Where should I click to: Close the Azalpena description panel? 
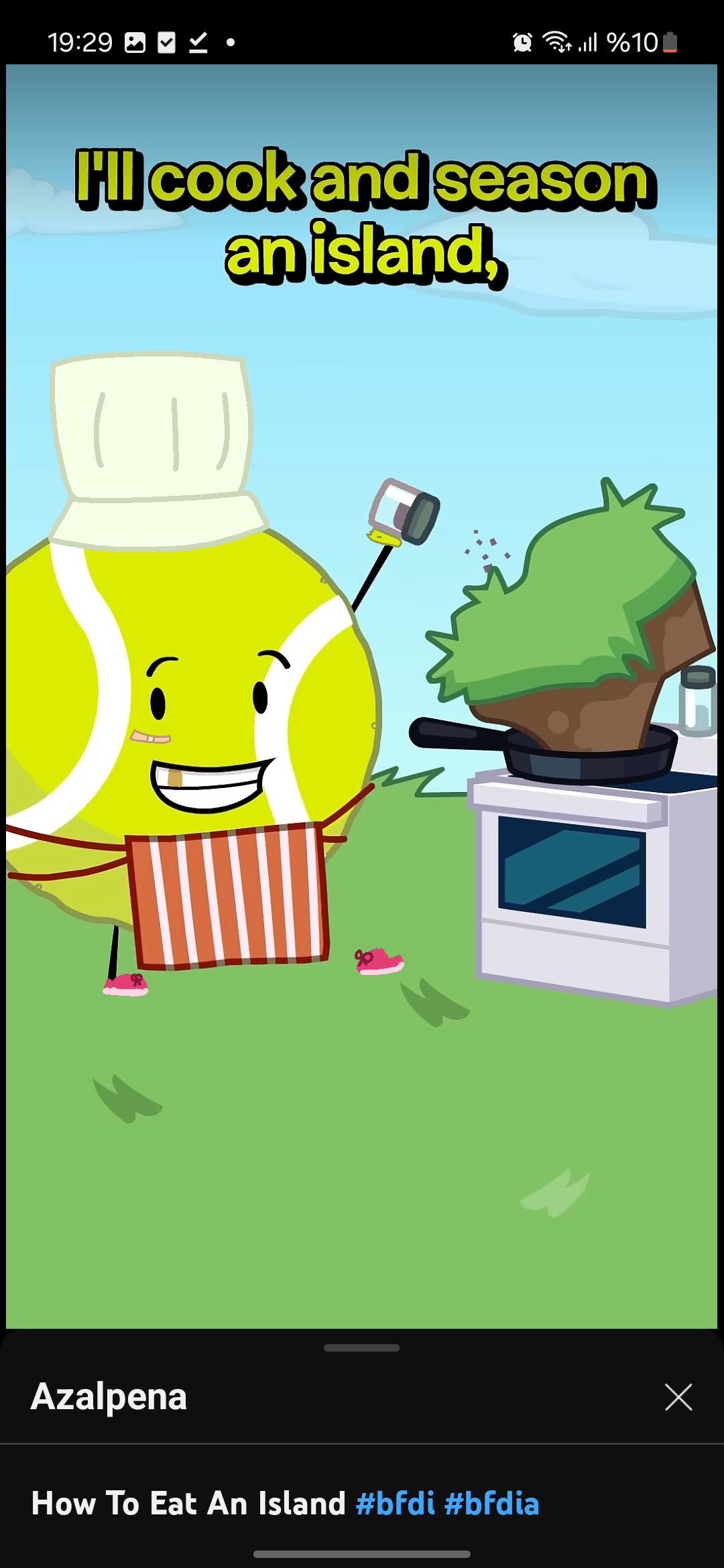click(x=678, y=1397)
